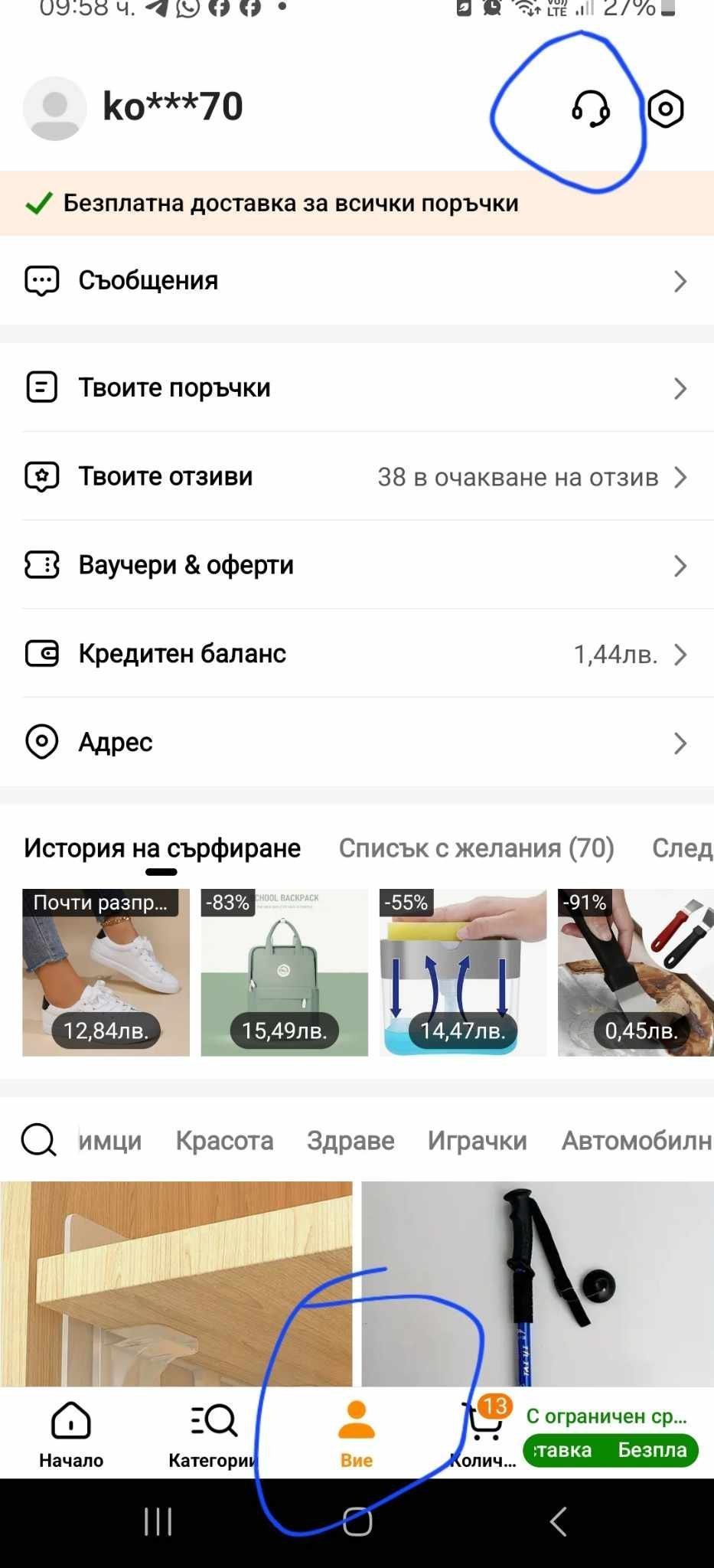Select the Здраве category

(x=350, y=1141)
